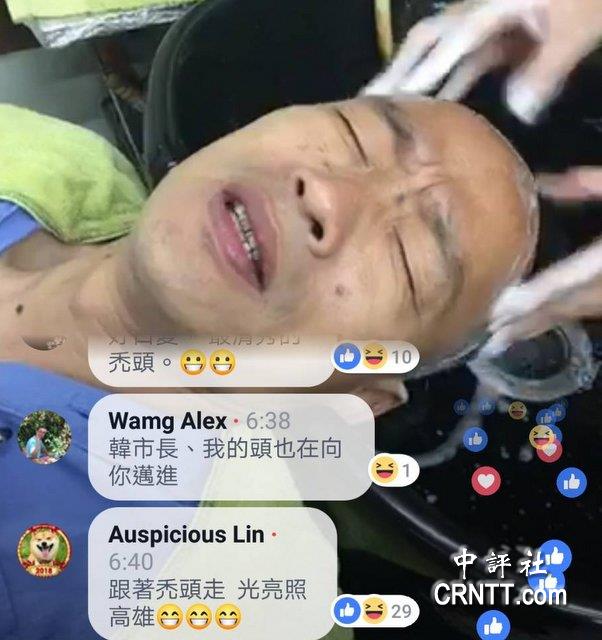Tap Auspicious Lin's Shiba dog avatar
This screenshot has width=602, height=640.
[44, 551]
